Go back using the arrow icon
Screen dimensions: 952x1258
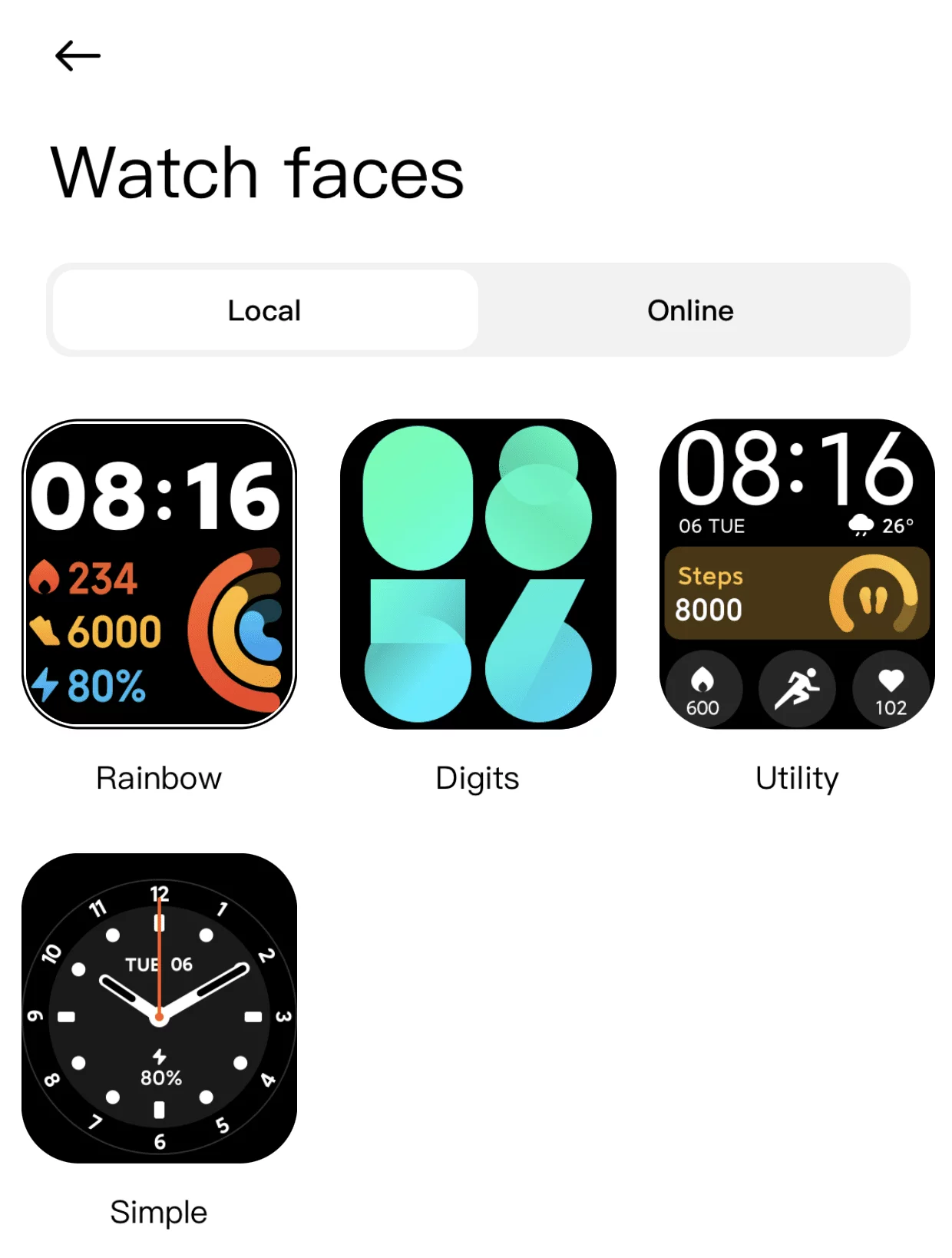[78, 56]
